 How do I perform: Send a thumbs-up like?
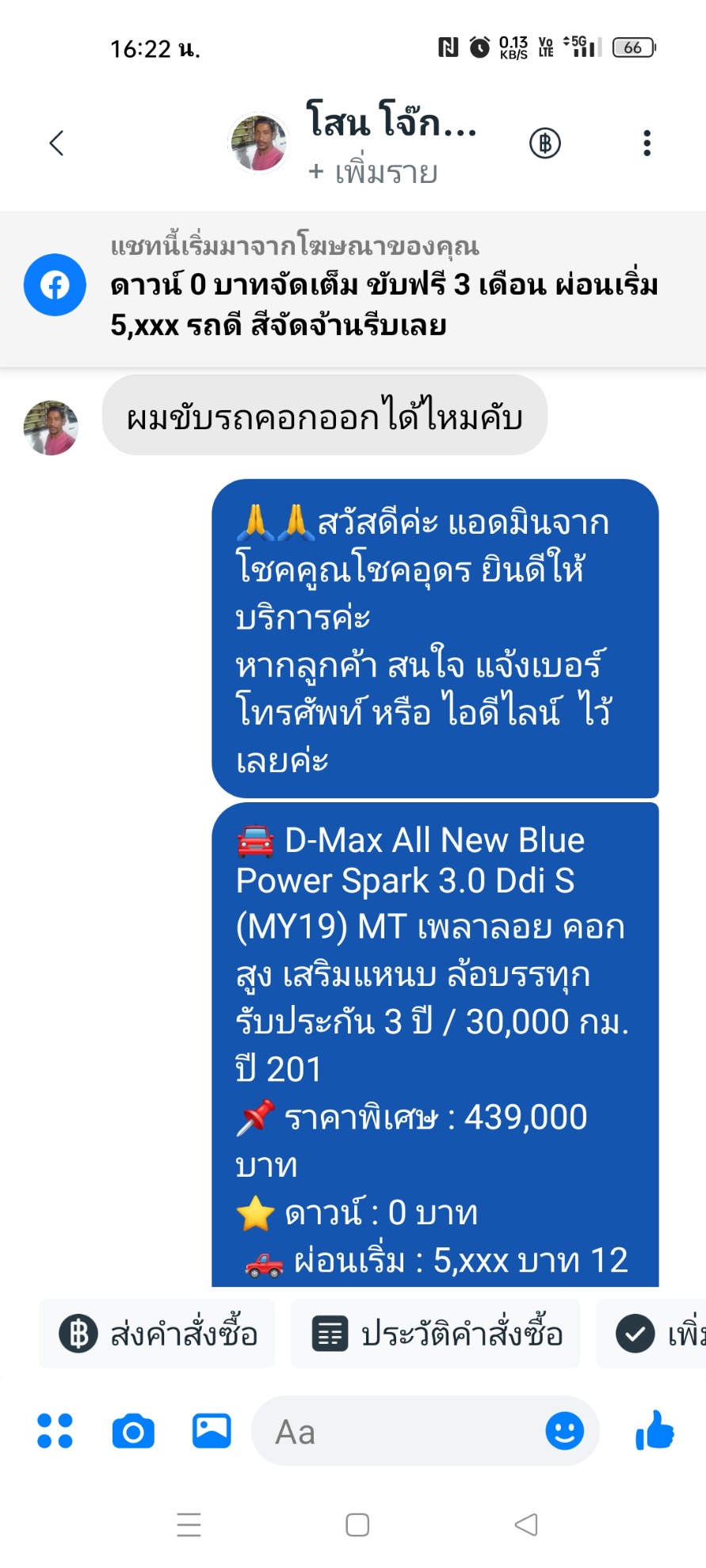tap(654, 1430)
